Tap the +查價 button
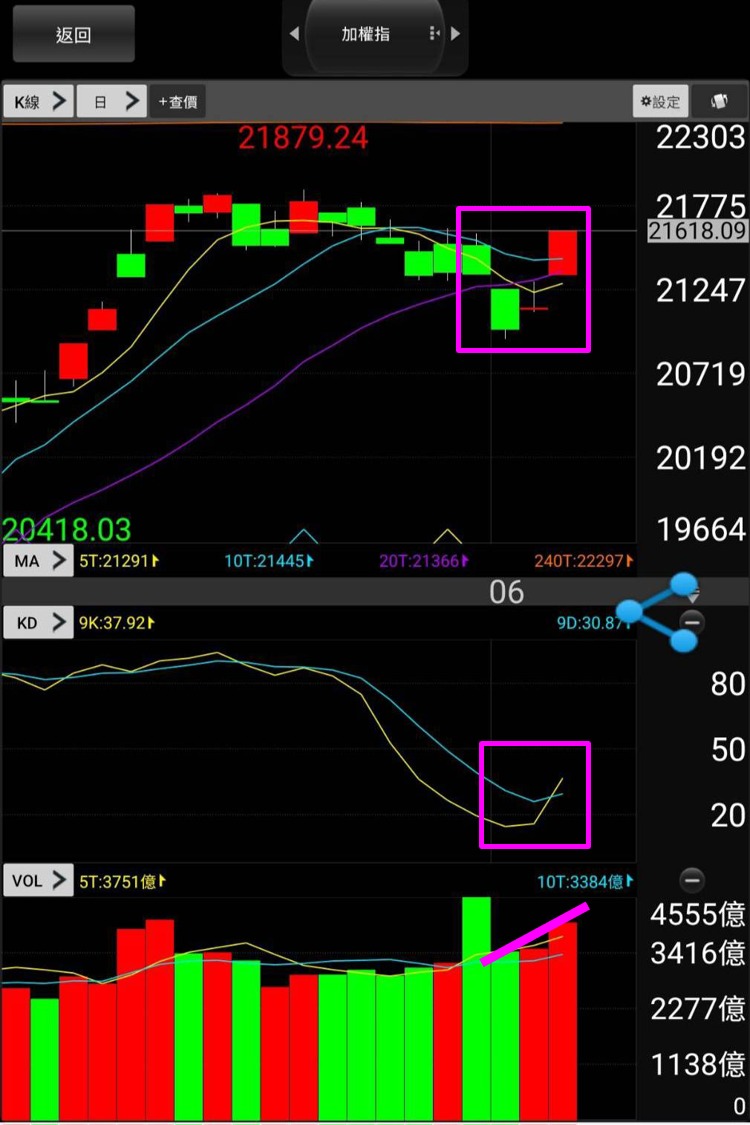This screenshot has height=1125, width=750. tap(178, 102)
